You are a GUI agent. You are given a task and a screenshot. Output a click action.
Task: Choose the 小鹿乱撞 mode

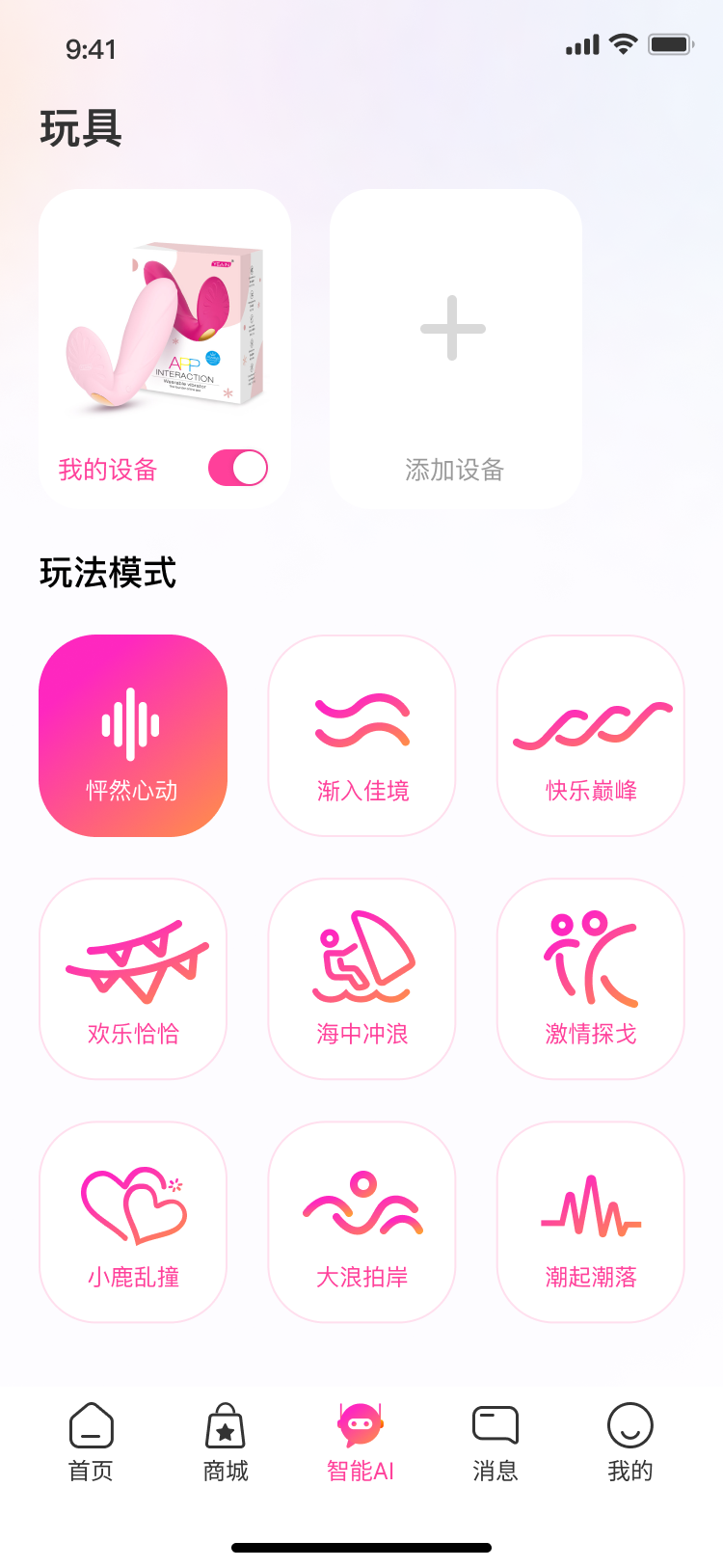point(133,1222)
